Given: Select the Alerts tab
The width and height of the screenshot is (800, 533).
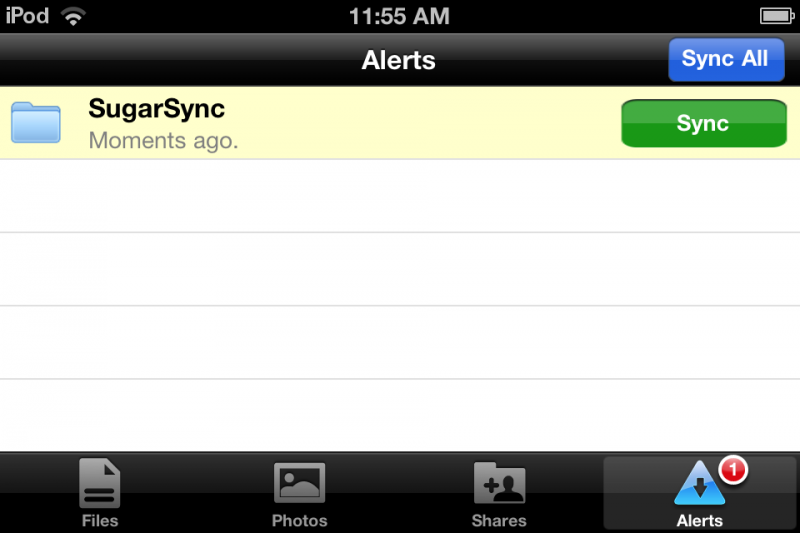Looking at the screenshot, I should 699,493.
